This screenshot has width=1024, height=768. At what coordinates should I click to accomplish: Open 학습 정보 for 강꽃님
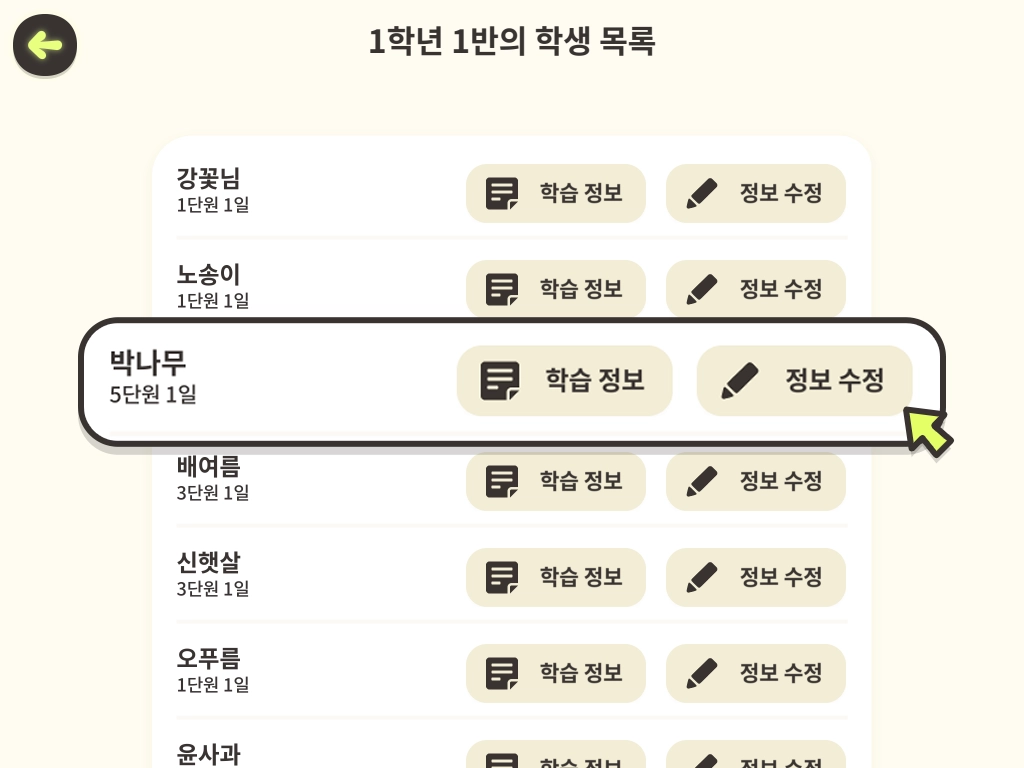(x=556, y=193)
